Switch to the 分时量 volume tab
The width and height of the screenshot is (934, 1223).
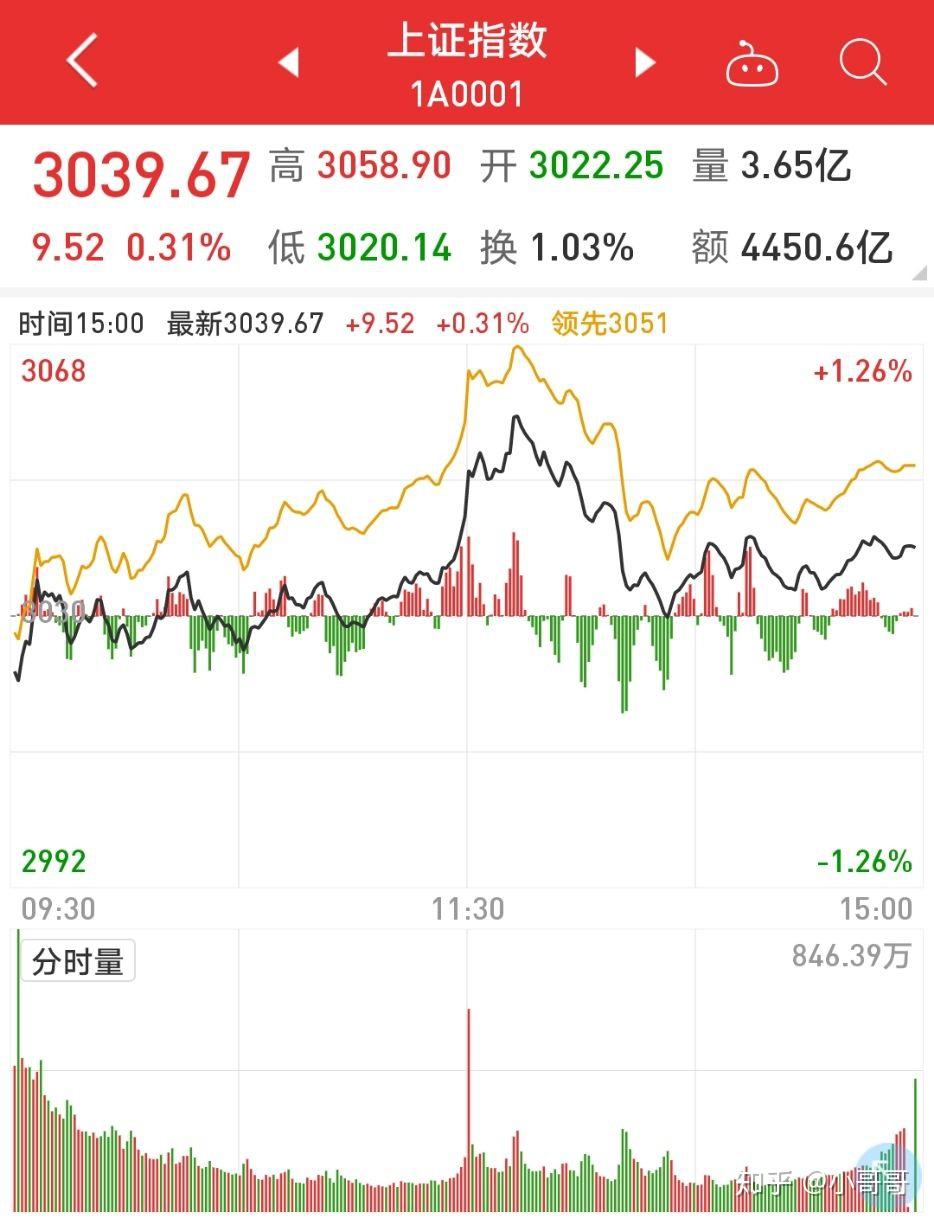[x=77, y=961]
